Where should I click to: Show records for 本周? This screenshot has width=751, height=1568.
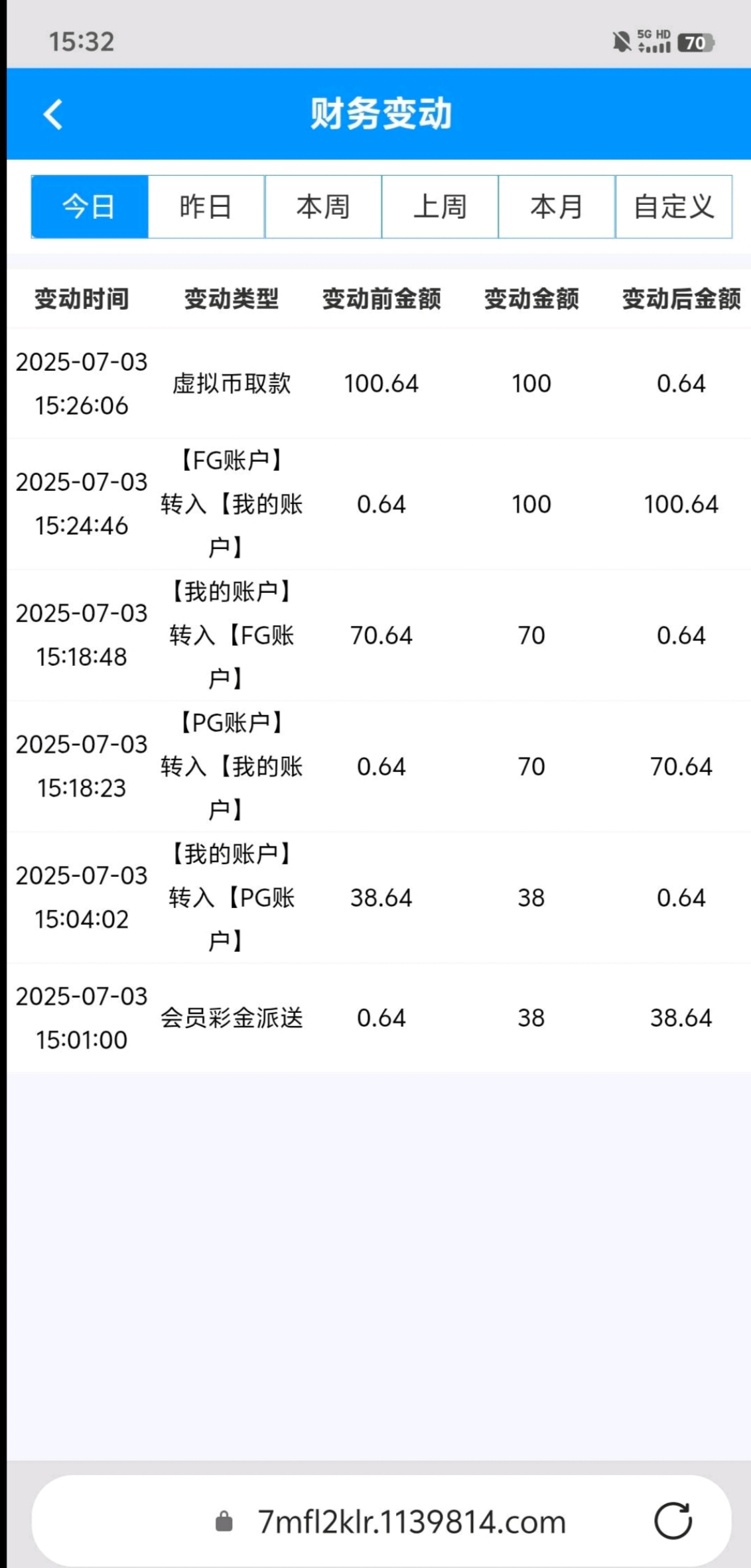(323, 207)
